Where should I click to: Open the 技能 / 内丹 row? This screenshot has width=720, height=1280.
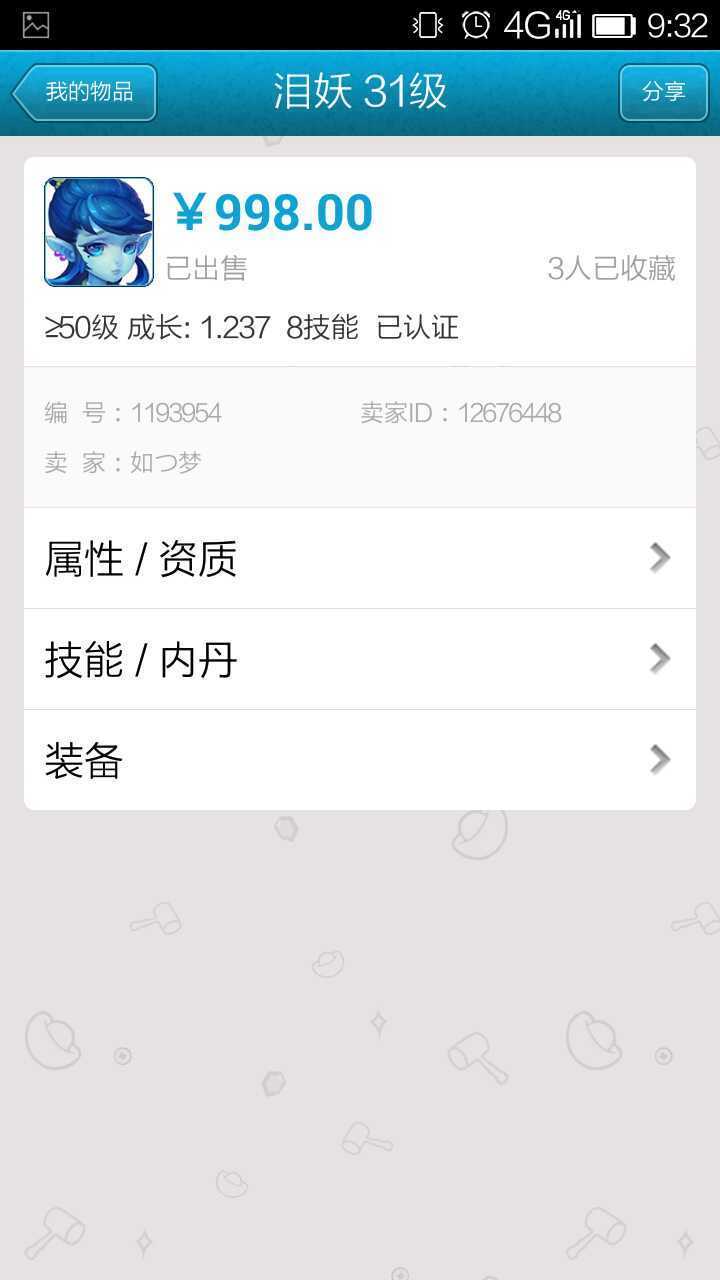[360, 659]
